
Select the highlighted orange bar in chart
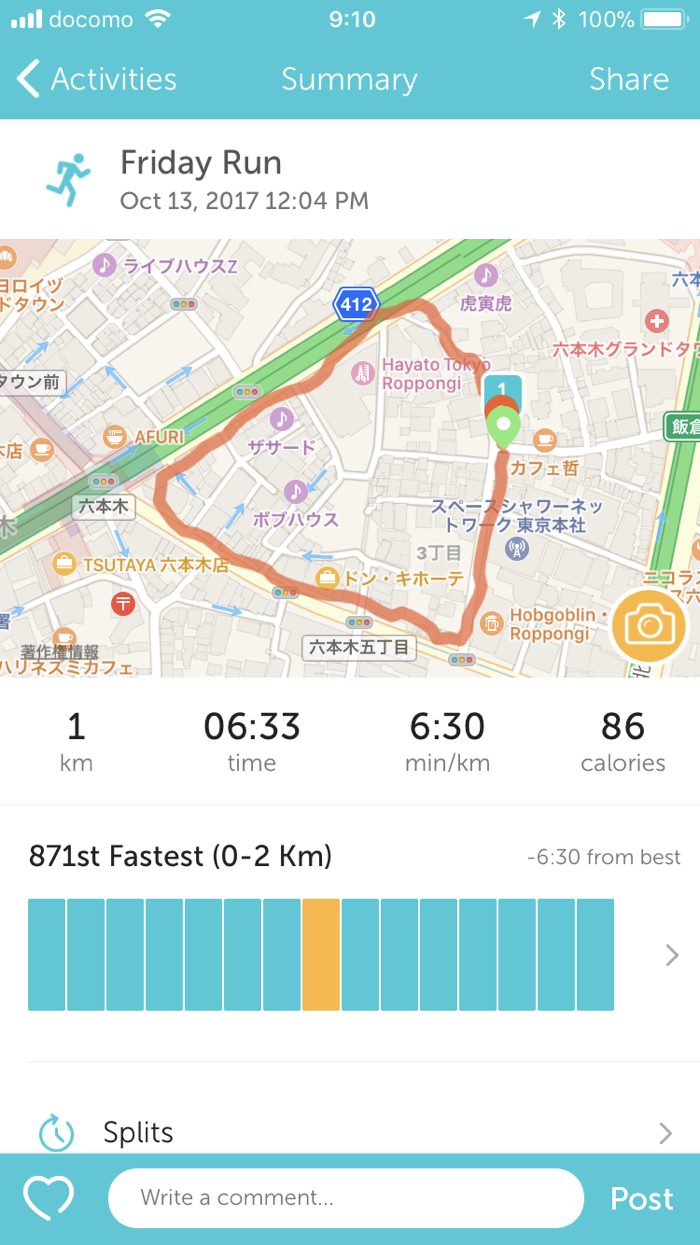321,954
